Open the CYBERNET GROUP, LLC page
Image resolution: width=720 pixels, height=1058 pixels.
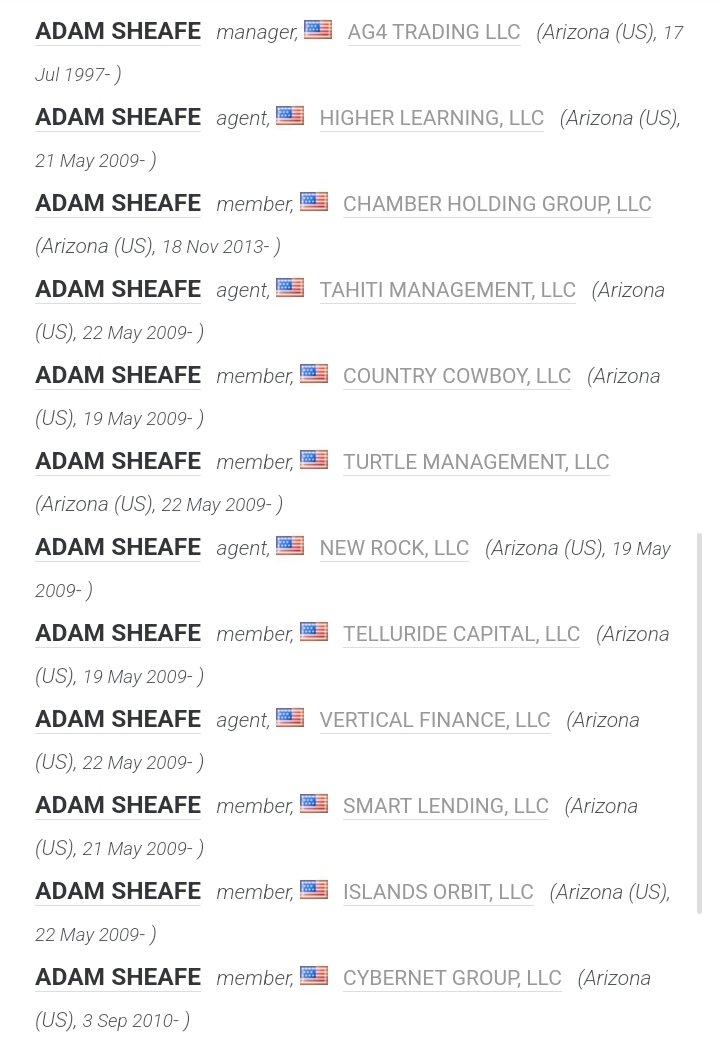(452, 978)
